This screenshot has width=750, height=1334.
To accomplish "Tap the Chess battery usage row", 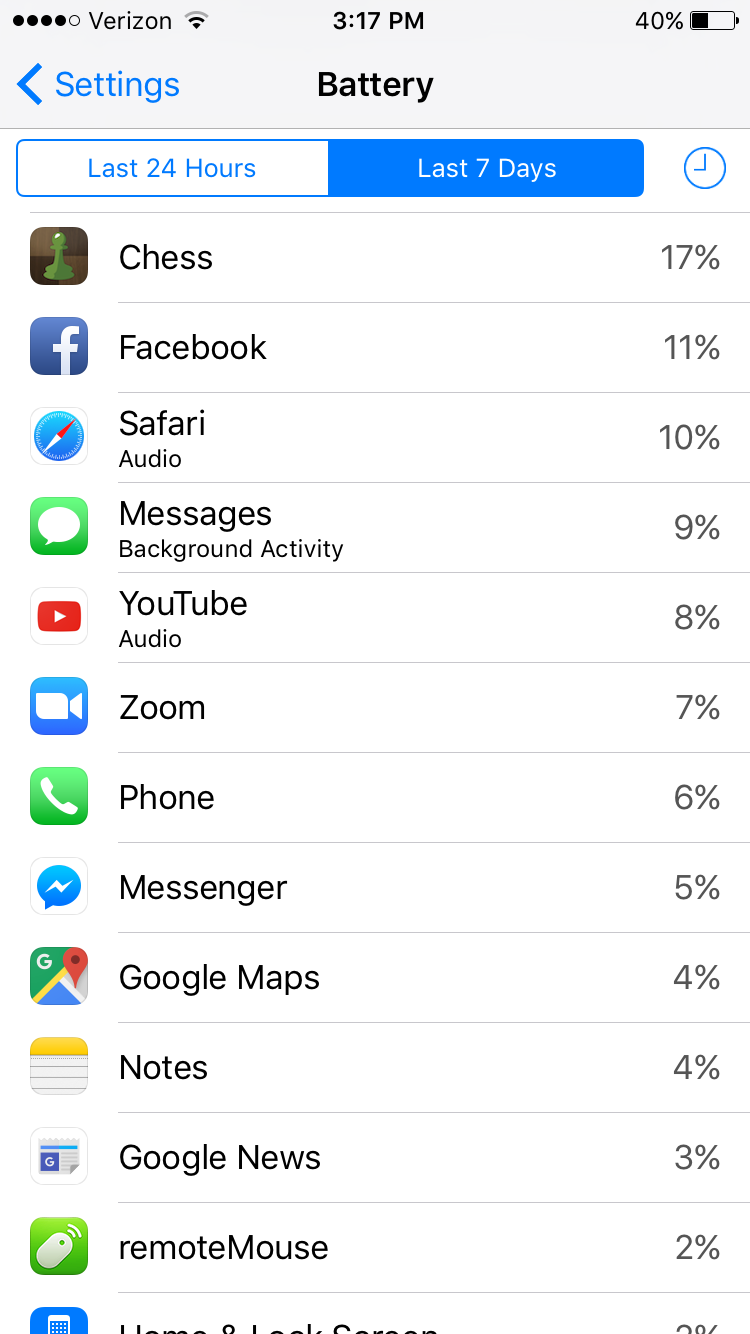I will pyautogui.click(x=375, y=258).
